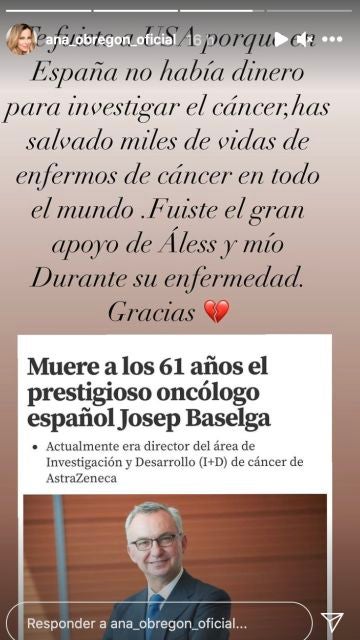Share story via paper plane icon
The height and width of the screenshot is (640, 360).
332,622
